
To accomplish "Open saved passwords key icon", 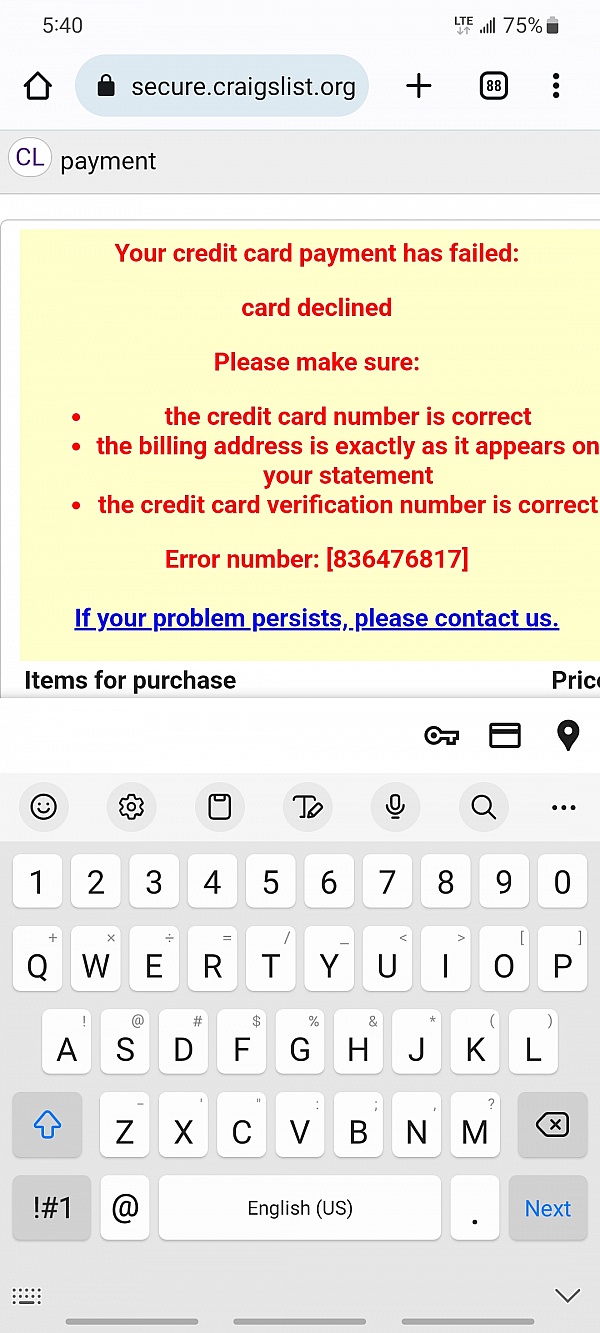I will click(441, 736).
